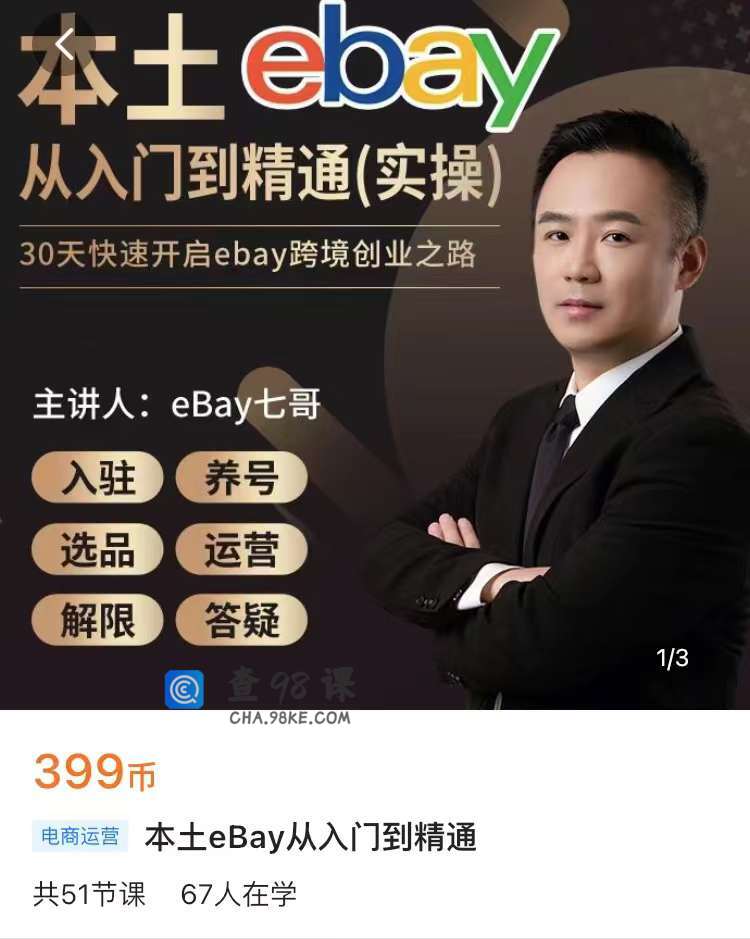Go back using the top-left arrow
The width and height of the screenshot is (750, 939).
click(65, 44)
